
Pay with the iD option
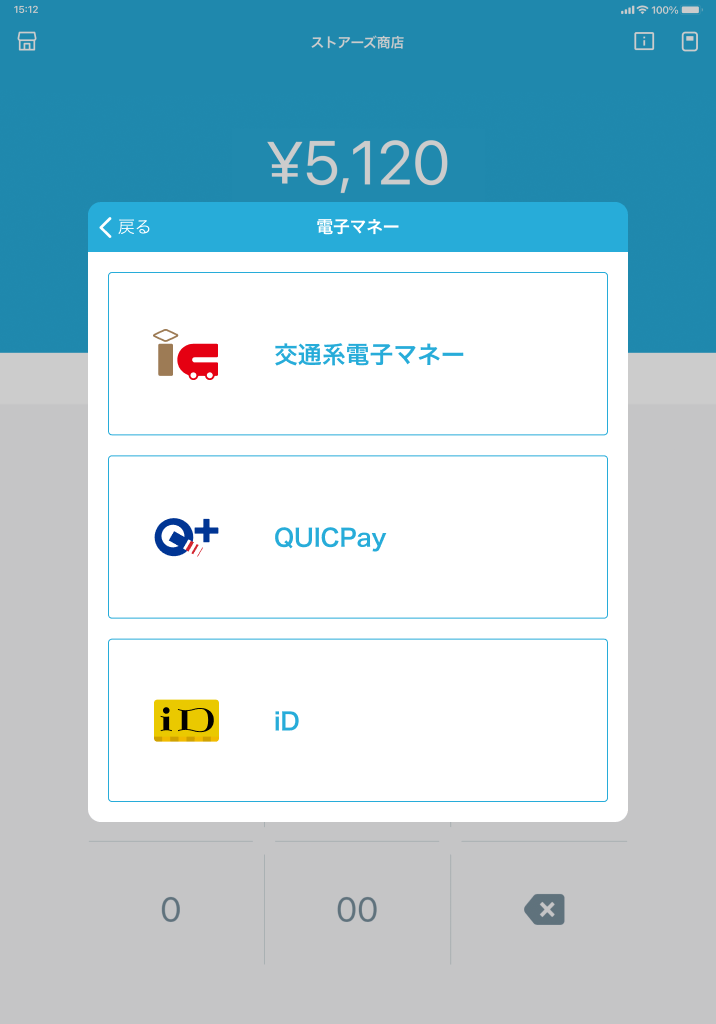(358, 720)
